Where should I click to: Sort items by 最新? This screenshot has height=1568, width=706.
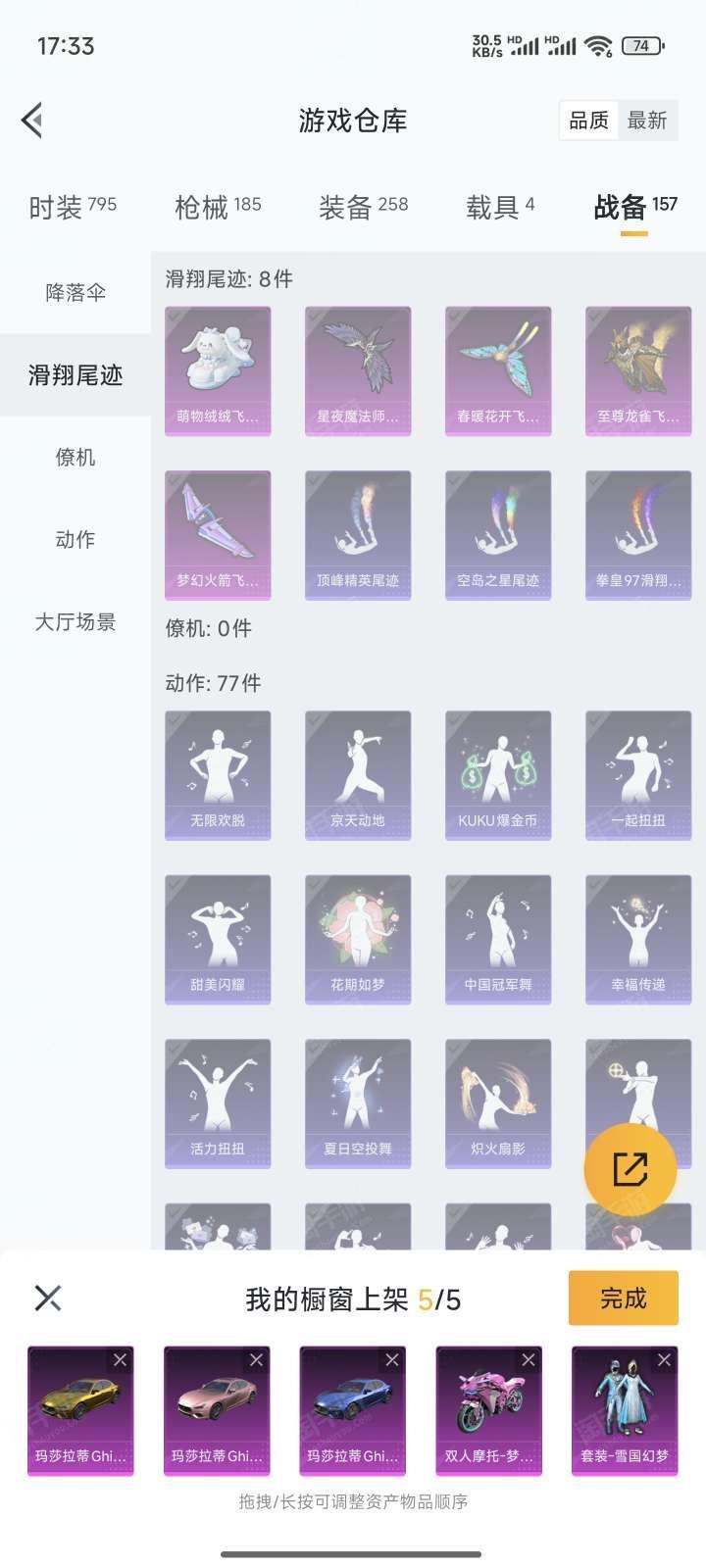[x=647, y=121]
